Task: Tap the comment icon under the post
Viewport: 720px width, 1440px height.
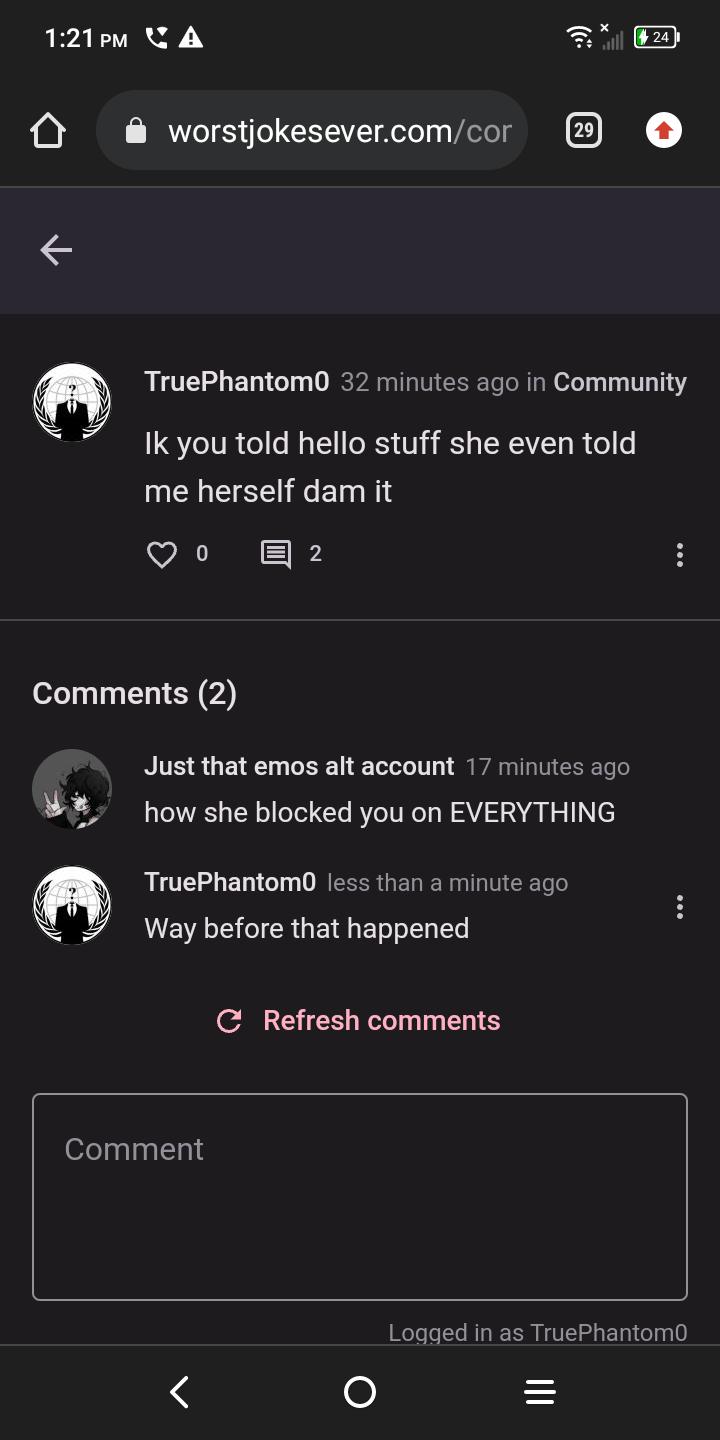Action: point(276,554)
